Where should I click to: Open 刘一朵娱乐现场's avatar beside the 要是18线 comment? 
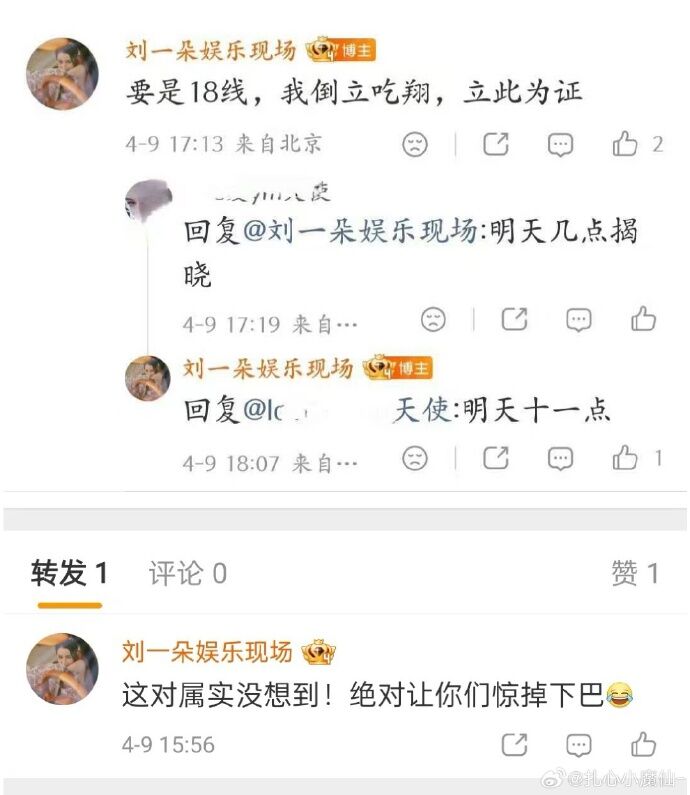coord(62,75)
